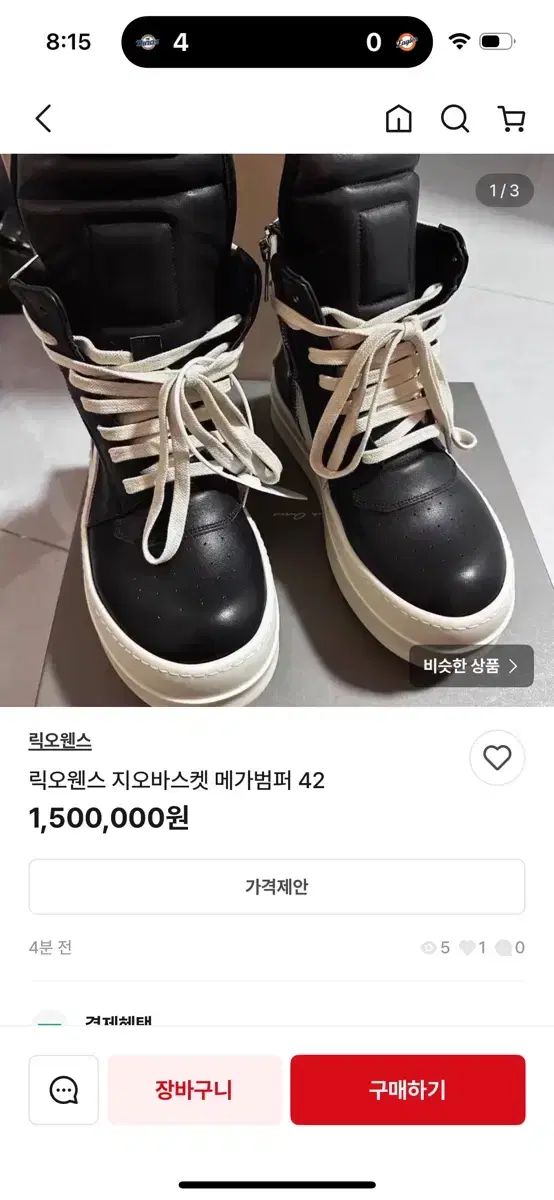Buy now with 구매하기

click(408, 1090)
